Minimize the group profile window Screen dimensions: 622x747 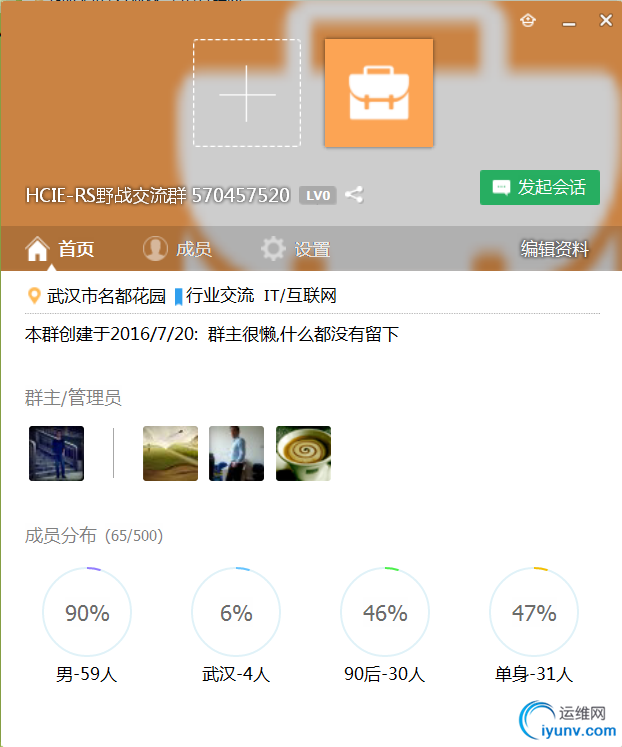pyautogui.click(x=569, y=21)
